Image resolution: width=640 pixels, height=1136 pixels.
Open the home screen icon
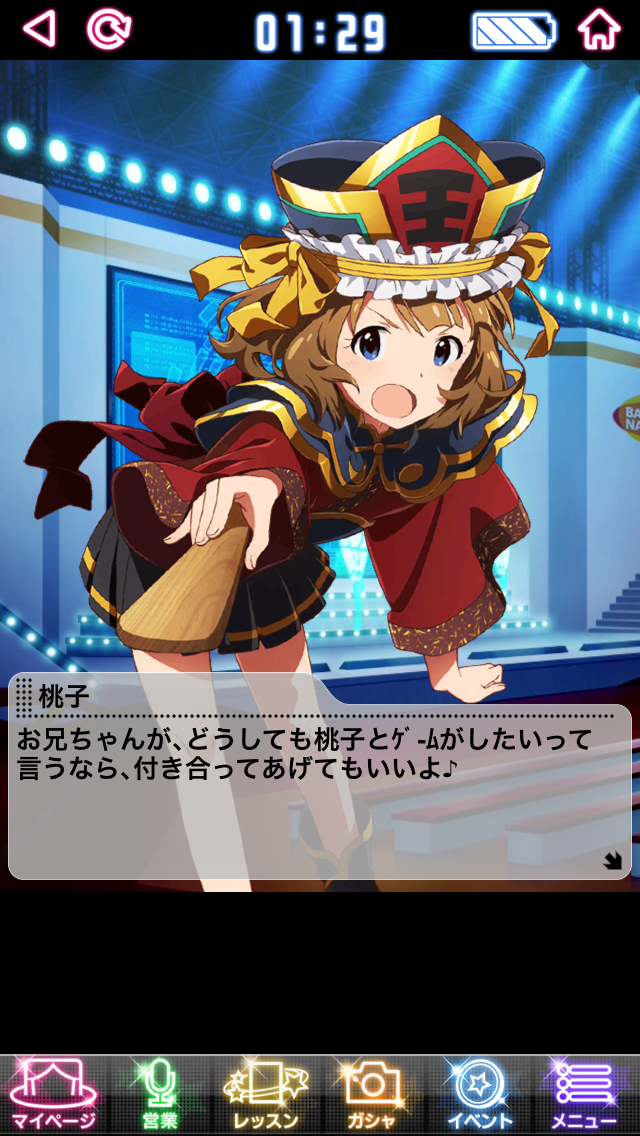[x=598, y=29]
